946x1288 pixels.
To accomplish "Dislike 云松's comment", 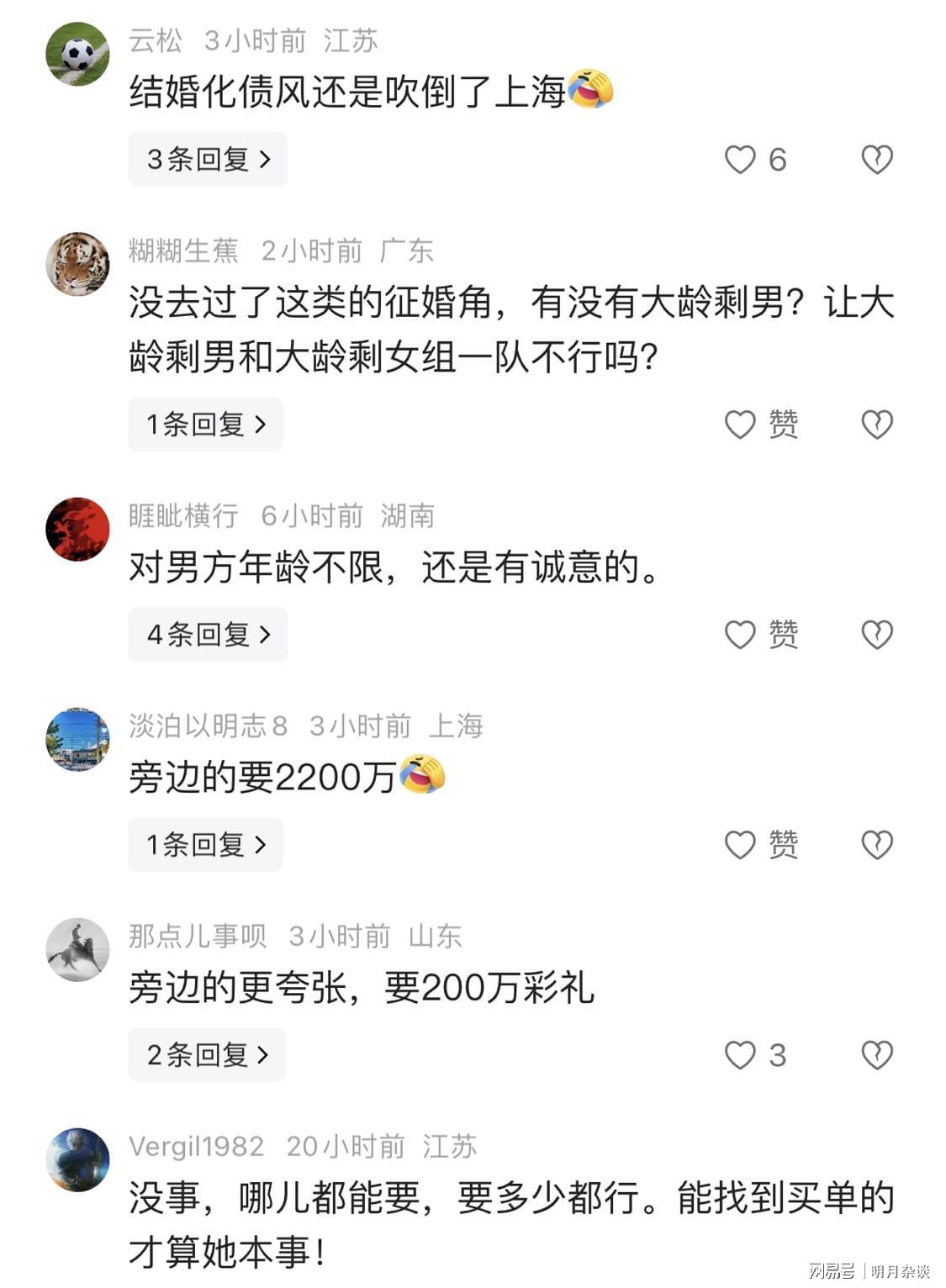I will [876, 160].
